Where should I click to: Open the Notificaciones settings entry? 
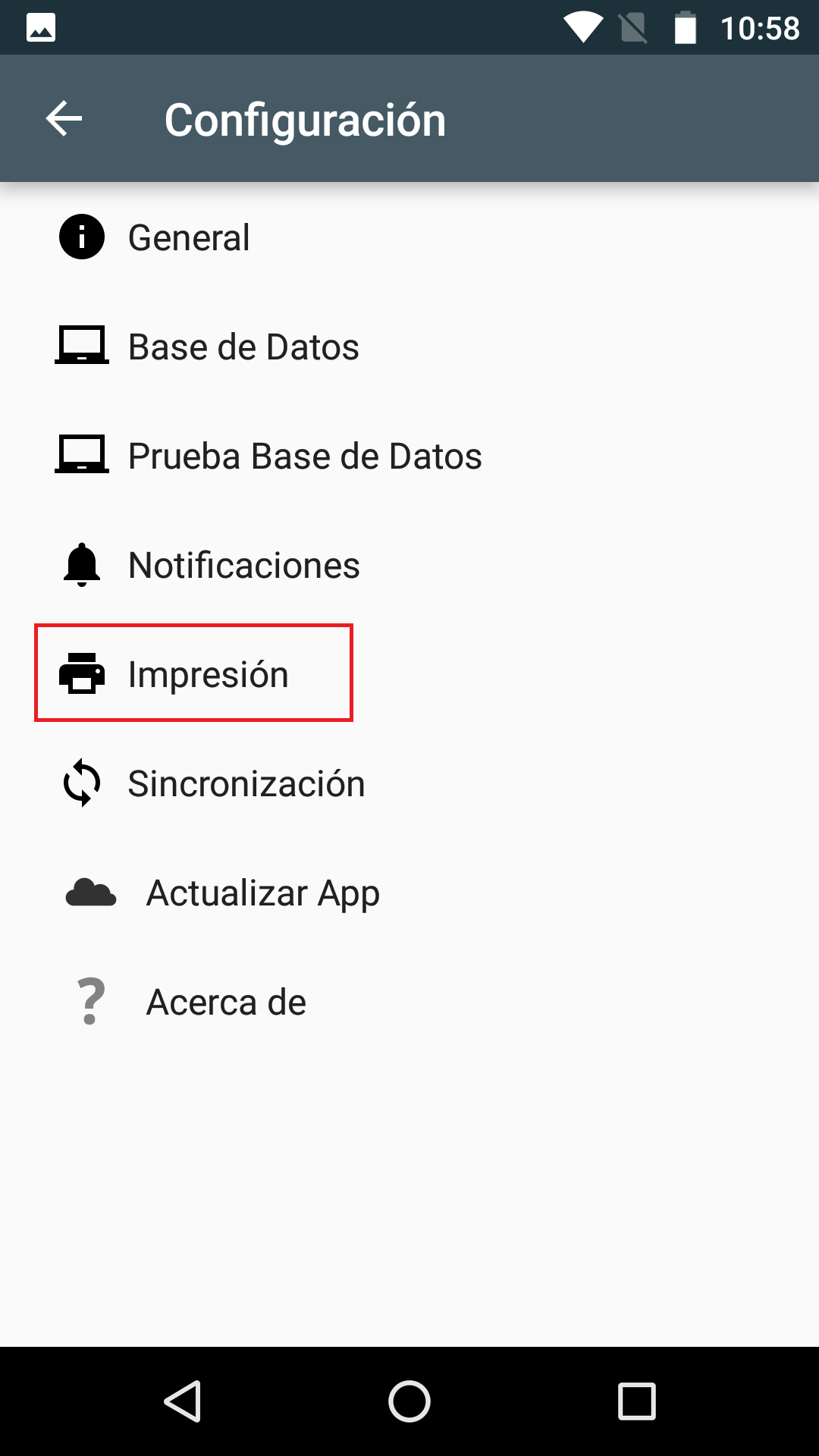(x=244, y=565)
